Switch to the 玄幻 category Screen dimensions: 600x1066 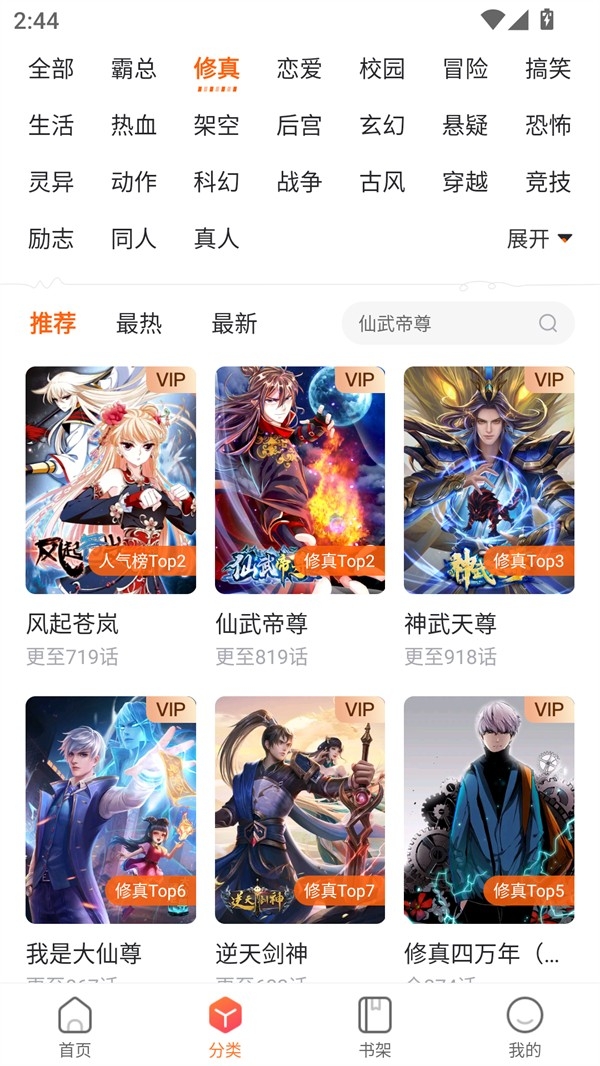coord(382,125)
